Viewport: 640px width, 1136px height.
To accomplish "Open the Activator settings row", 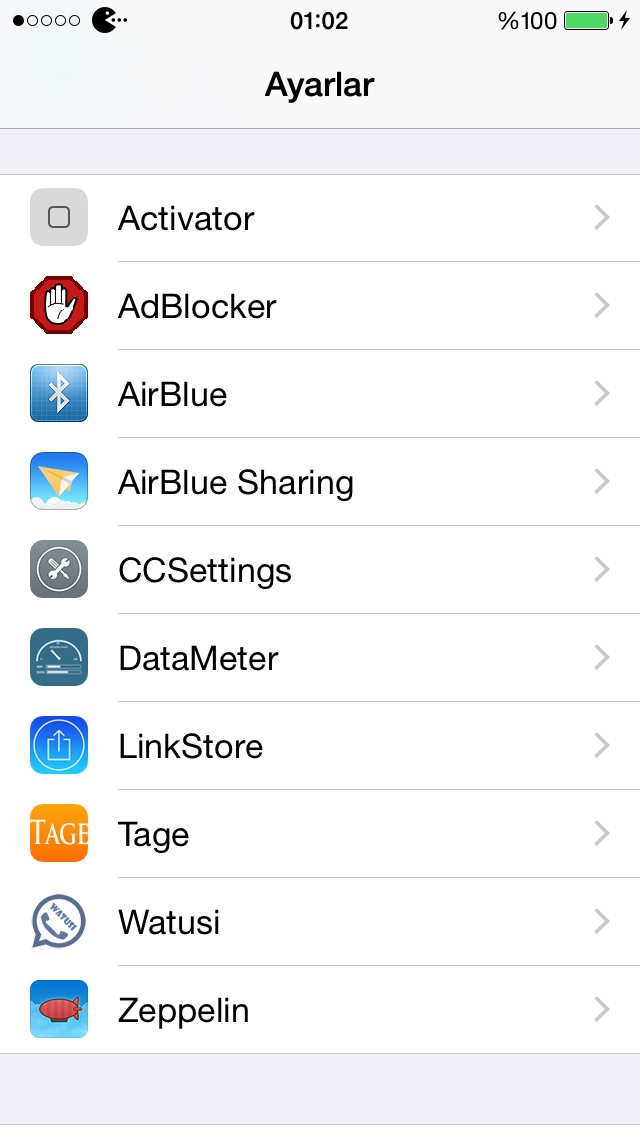I will pyautogui.click(x=320, y=217).
